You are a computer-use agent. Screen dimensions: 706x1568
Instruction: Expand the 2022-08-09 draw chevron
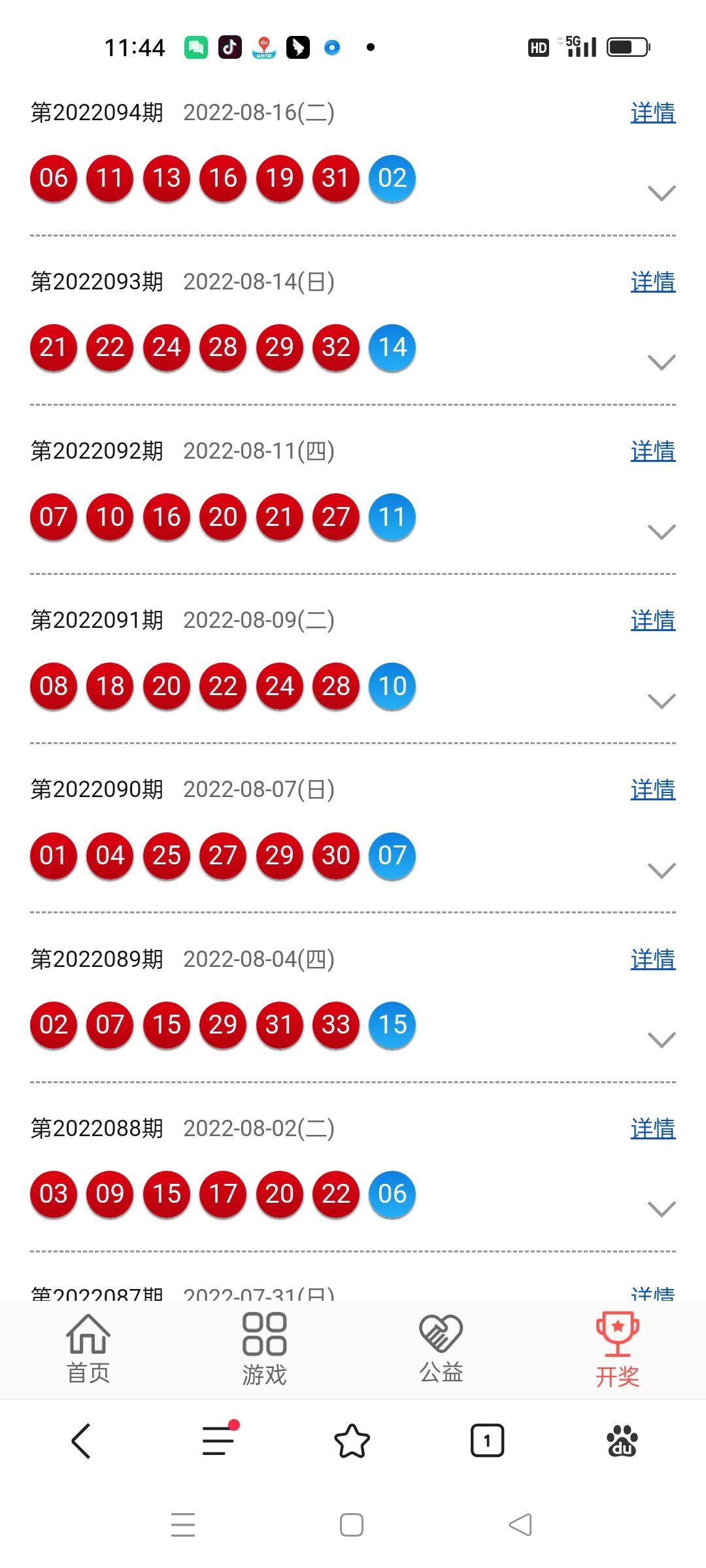click(661, 701)
